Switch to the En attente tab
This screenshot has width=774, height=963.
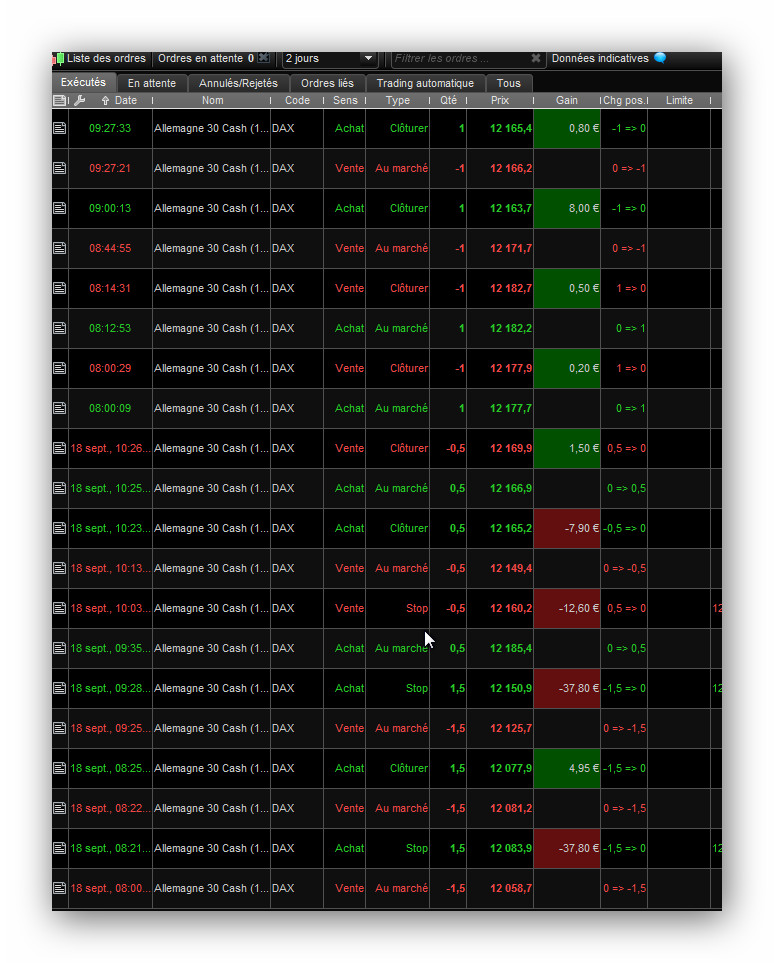click(x=152, y=83)
